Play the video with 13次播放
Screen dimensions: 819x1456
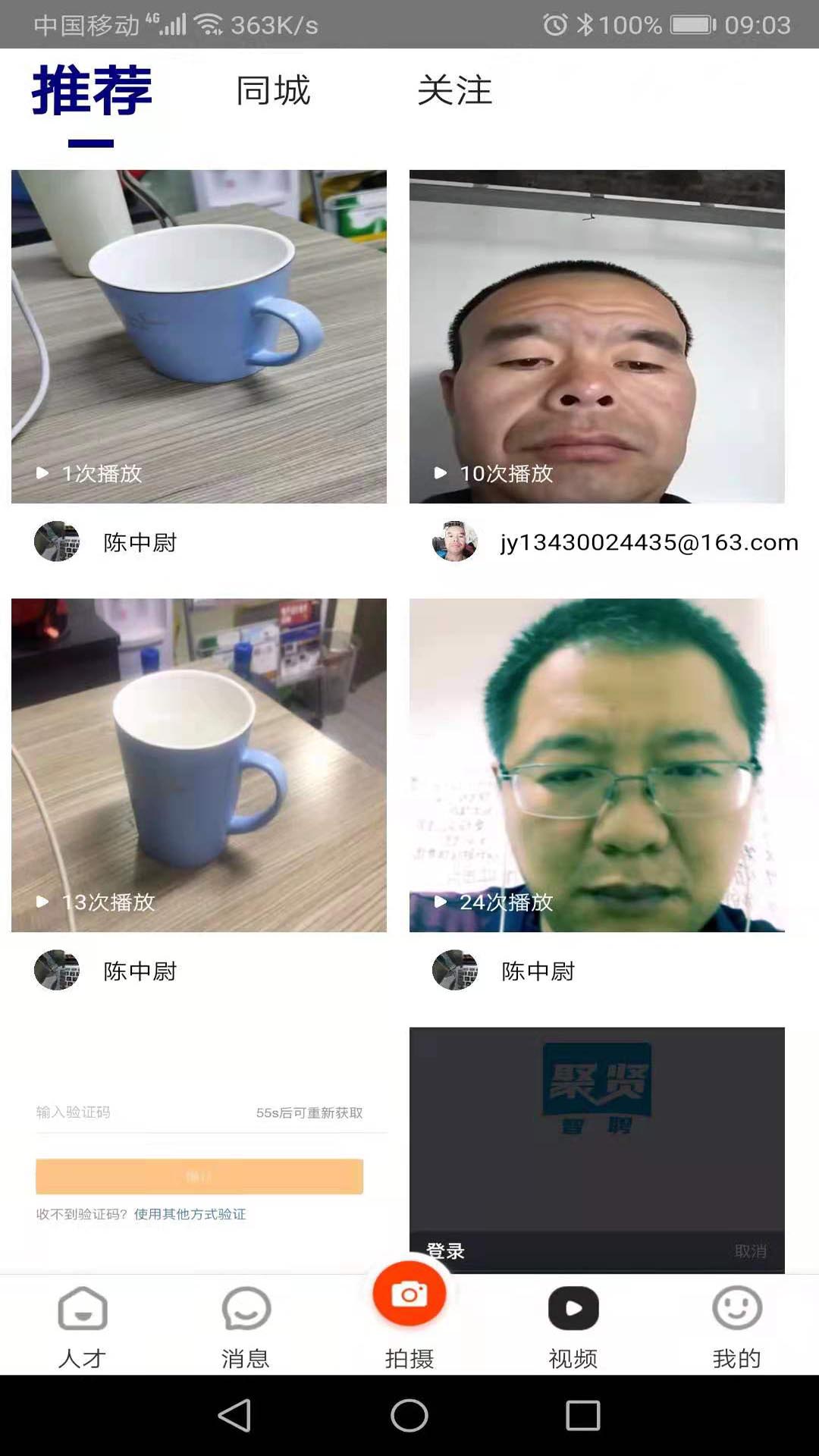click(199, 764)
